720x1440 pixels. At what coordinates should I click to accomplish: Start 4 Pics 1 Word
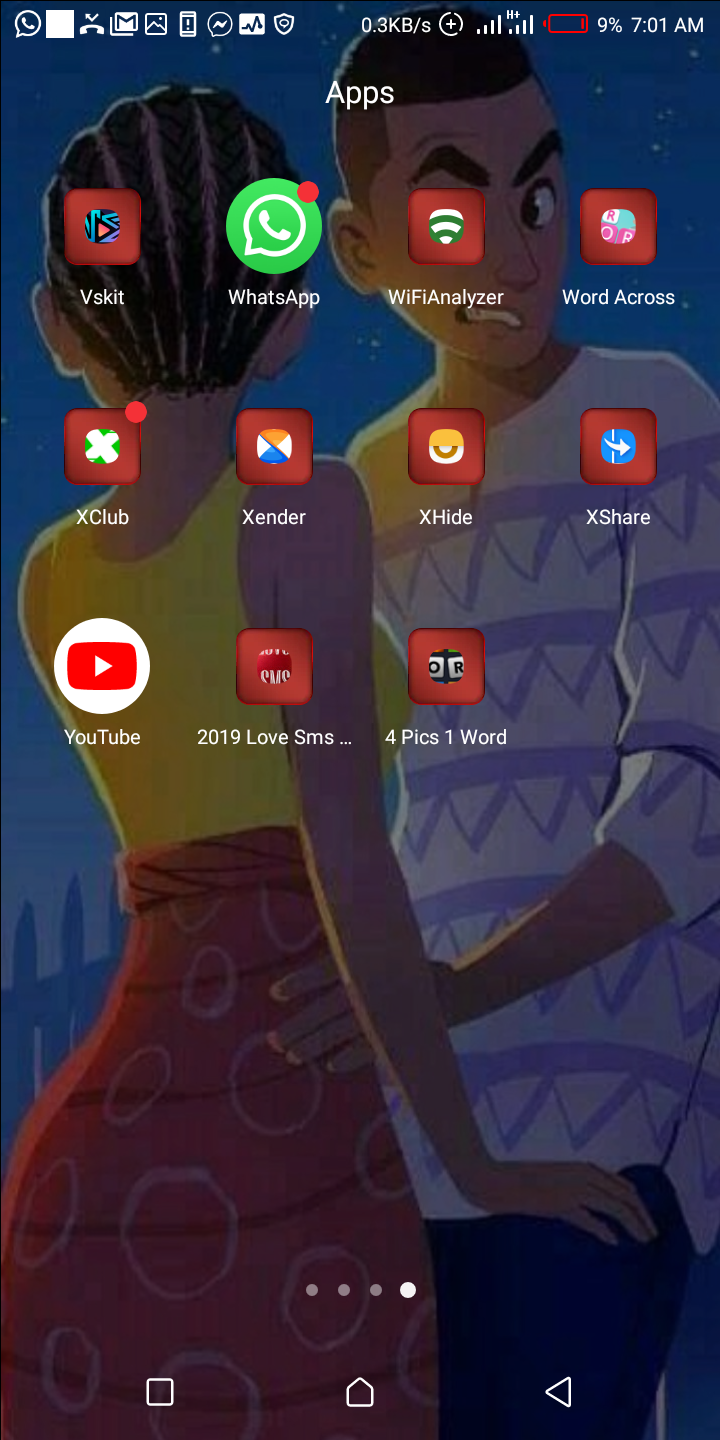[x=446, y=667]
